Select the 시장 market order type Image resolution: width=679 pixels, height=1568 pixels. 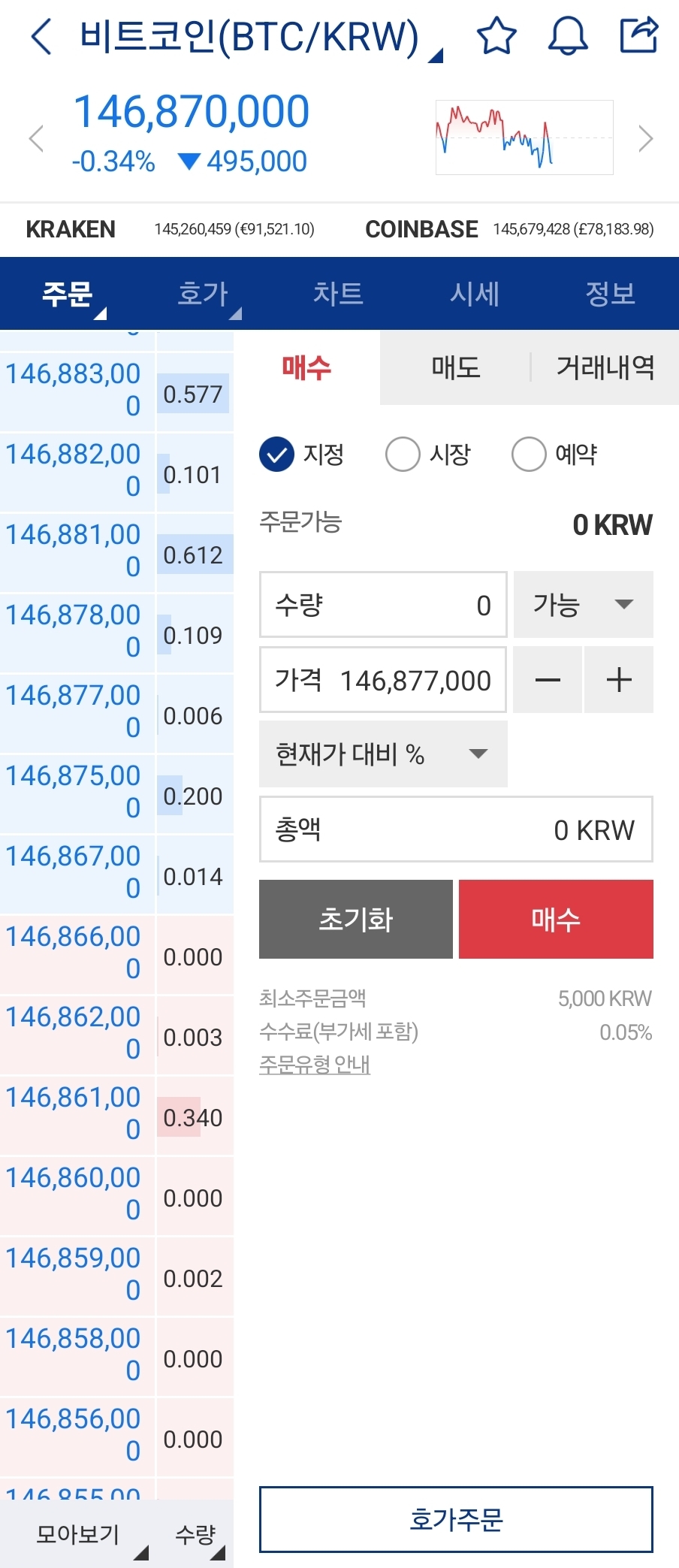(428, 454)
